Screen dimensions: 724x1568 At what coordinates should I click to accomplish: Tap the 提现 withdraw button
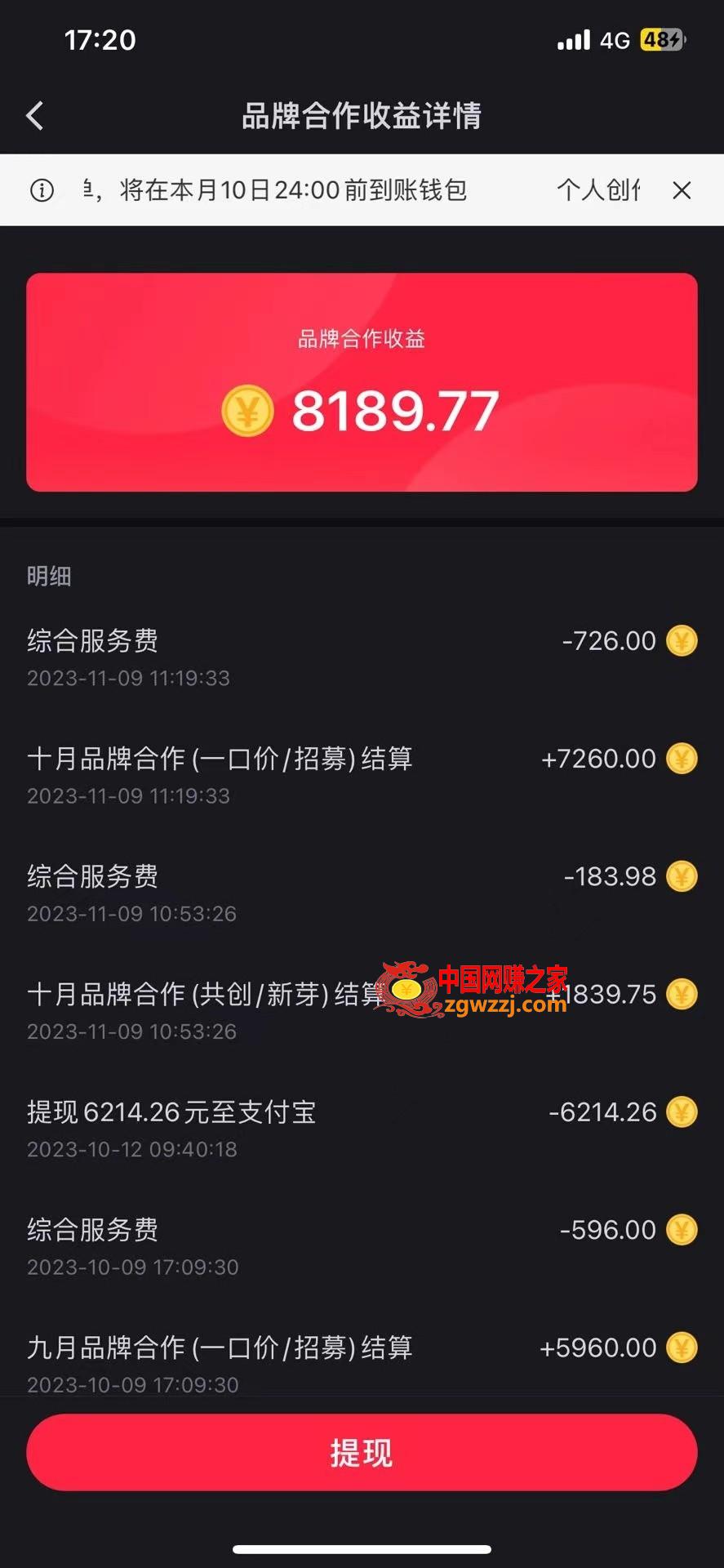pos(362,1453)
